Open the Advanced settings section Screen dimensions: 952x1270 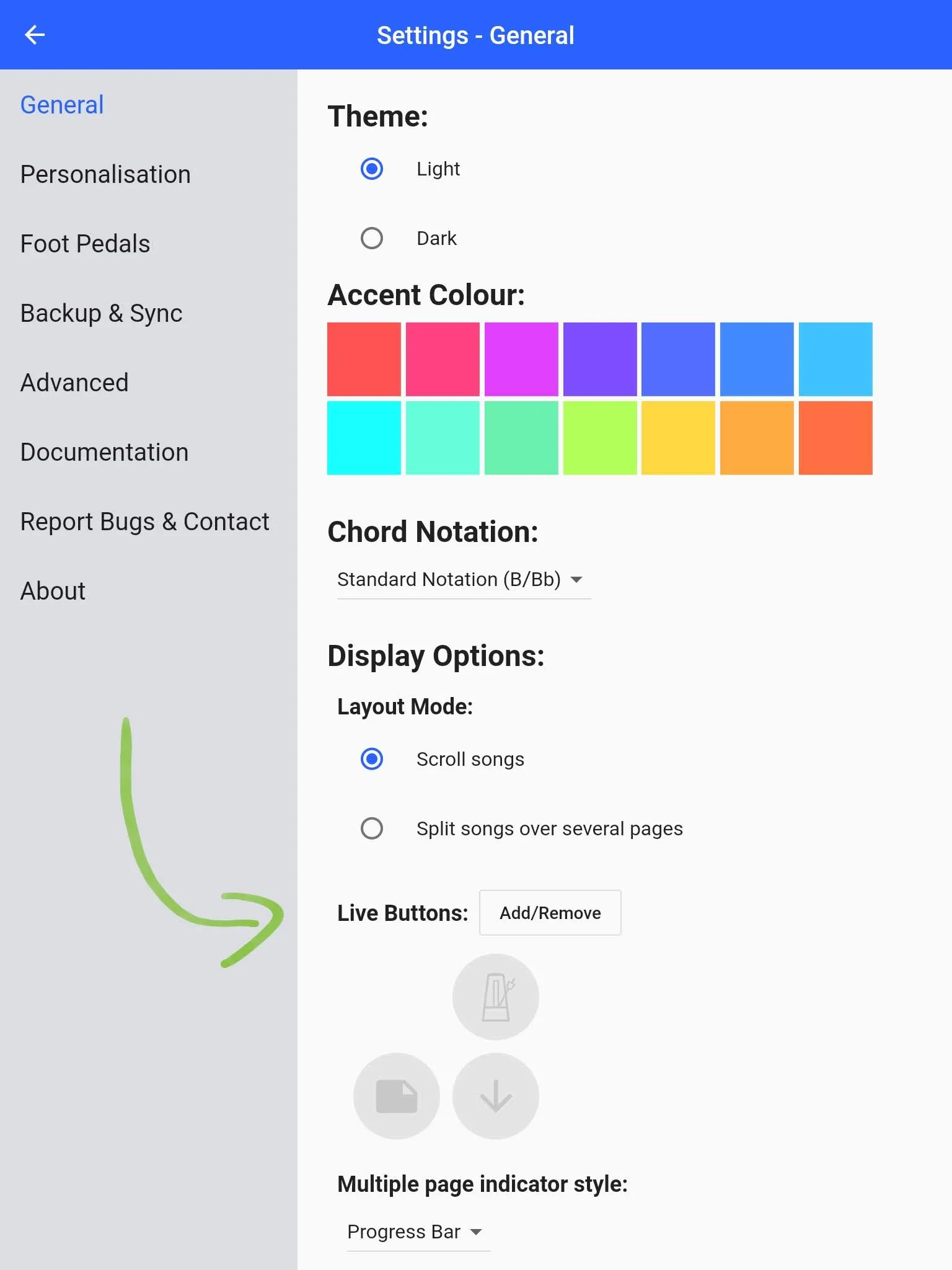[x=74, y=383]
